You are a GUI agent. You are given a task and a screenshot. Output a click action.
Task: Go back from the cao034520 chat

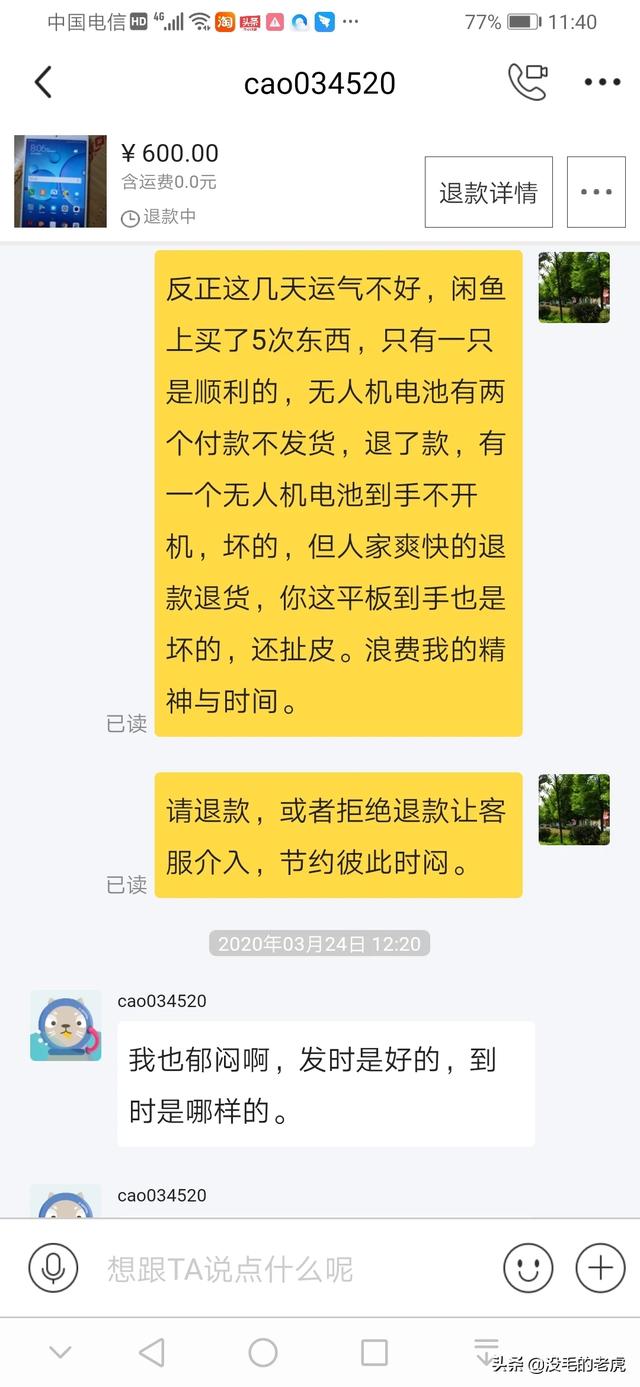point(43,82)
